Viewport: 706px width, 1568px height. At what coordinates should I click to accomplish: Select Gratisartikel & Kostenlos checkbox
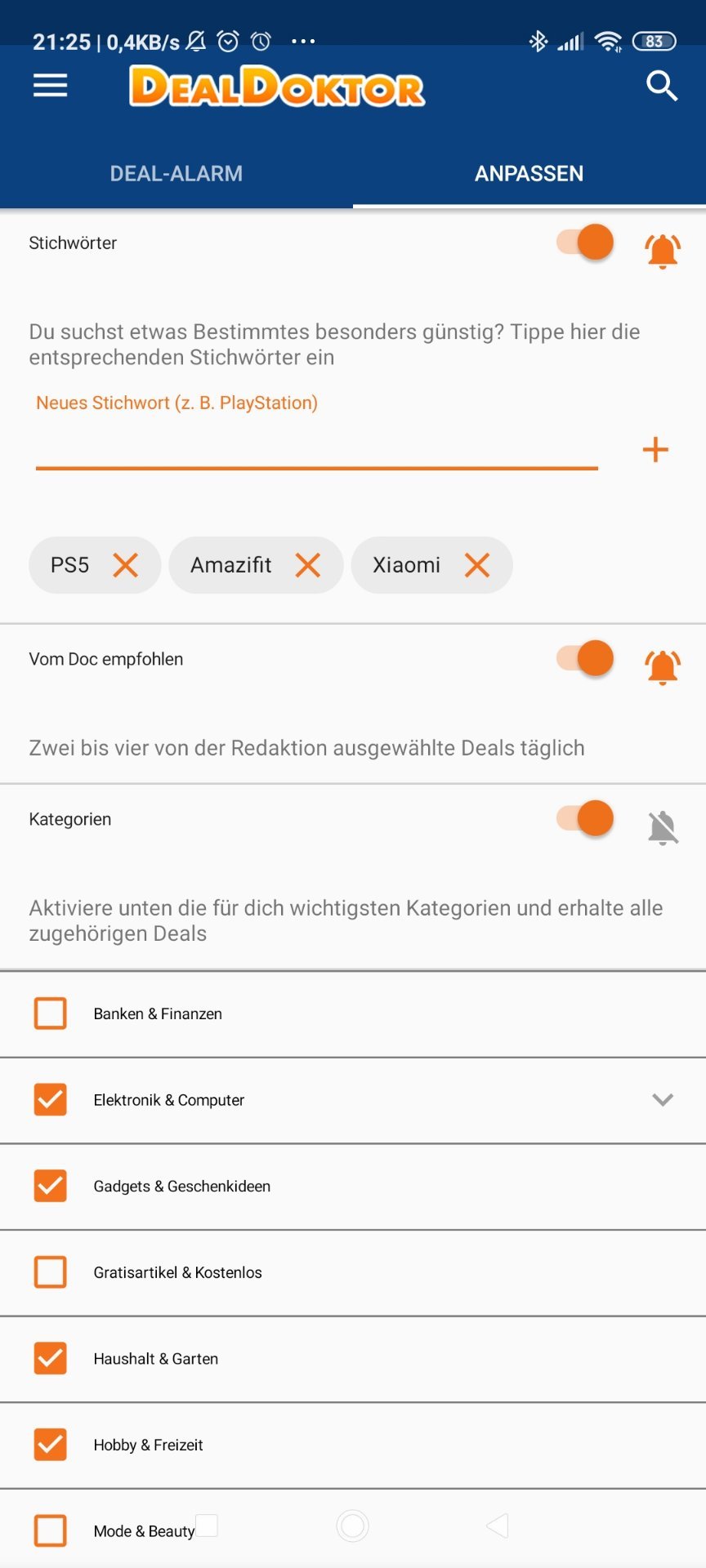(x=51, y=1272)
